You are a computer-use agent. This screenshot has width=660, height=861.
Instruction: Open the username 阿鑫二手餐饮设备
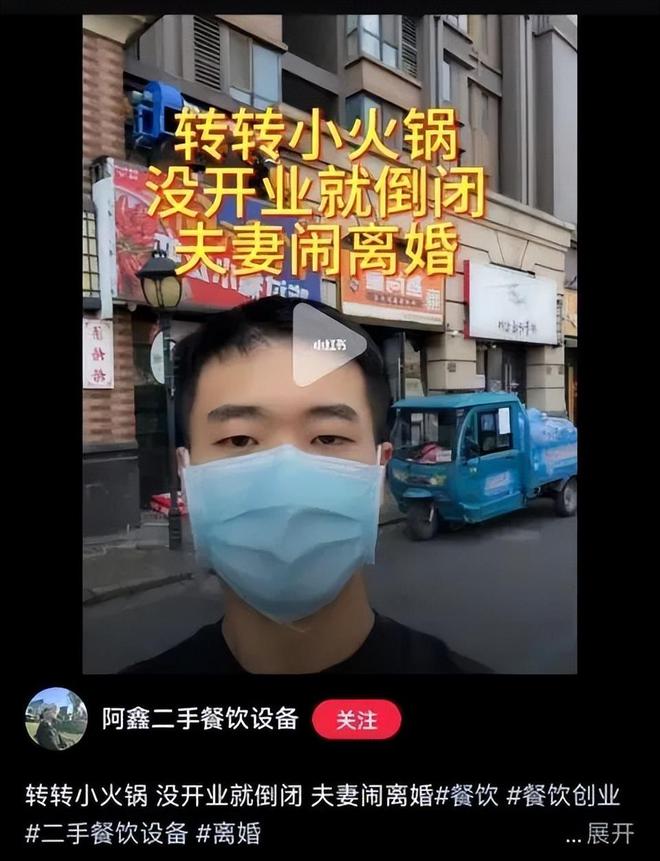pos(200,718)
